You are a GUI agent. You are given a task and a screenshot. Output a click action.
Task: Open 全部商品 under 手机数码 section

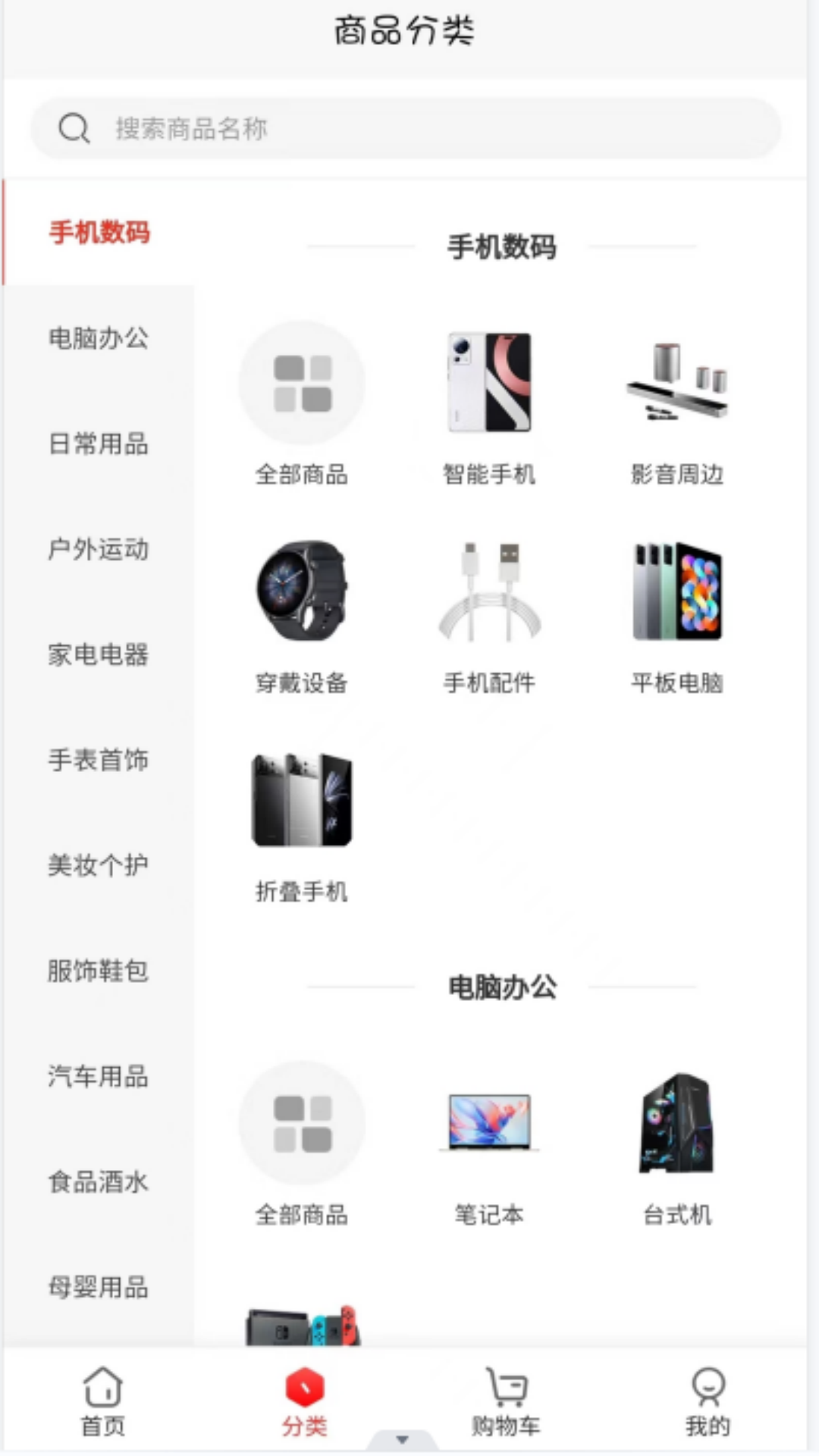(x=301, y=383)
